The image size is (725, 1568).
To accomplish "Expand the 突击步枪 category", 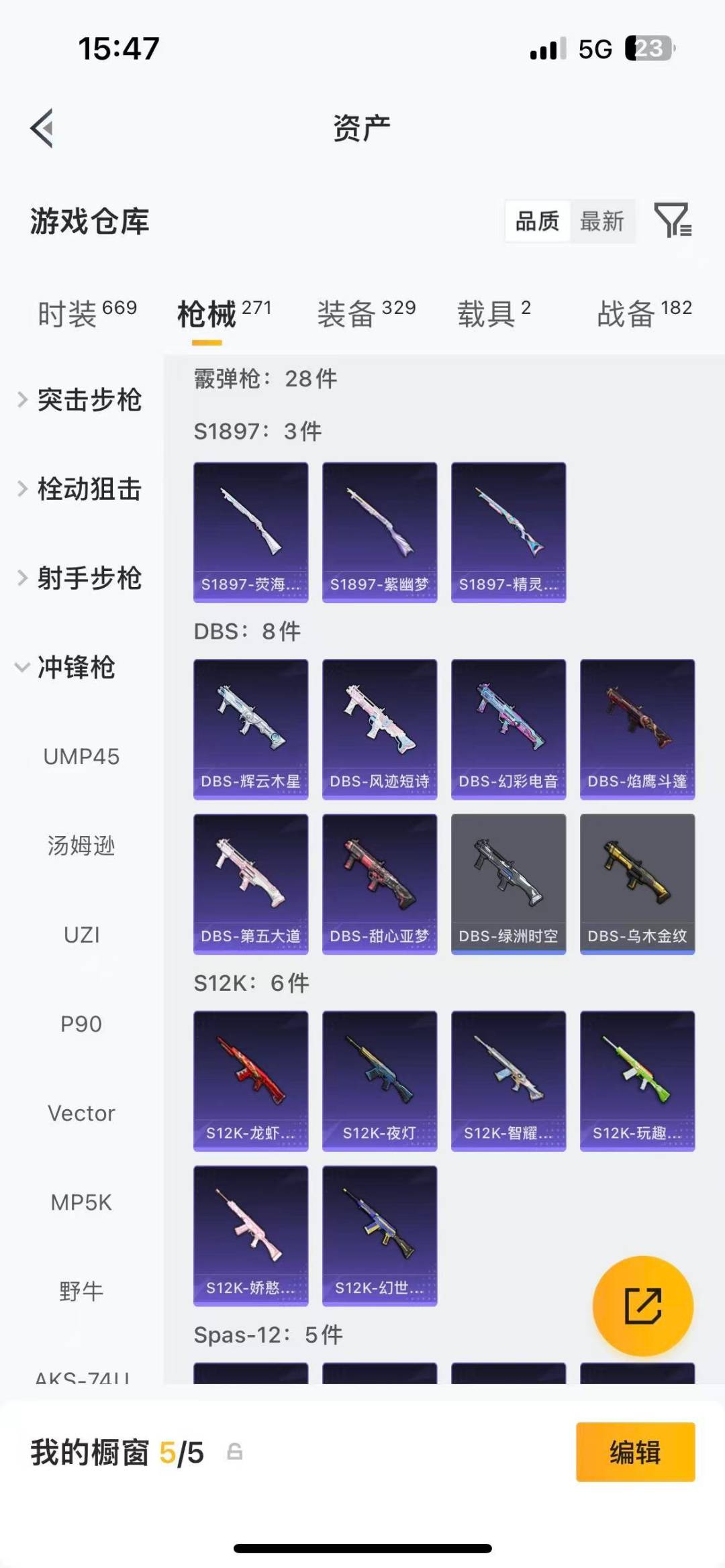I will (81, 400).
